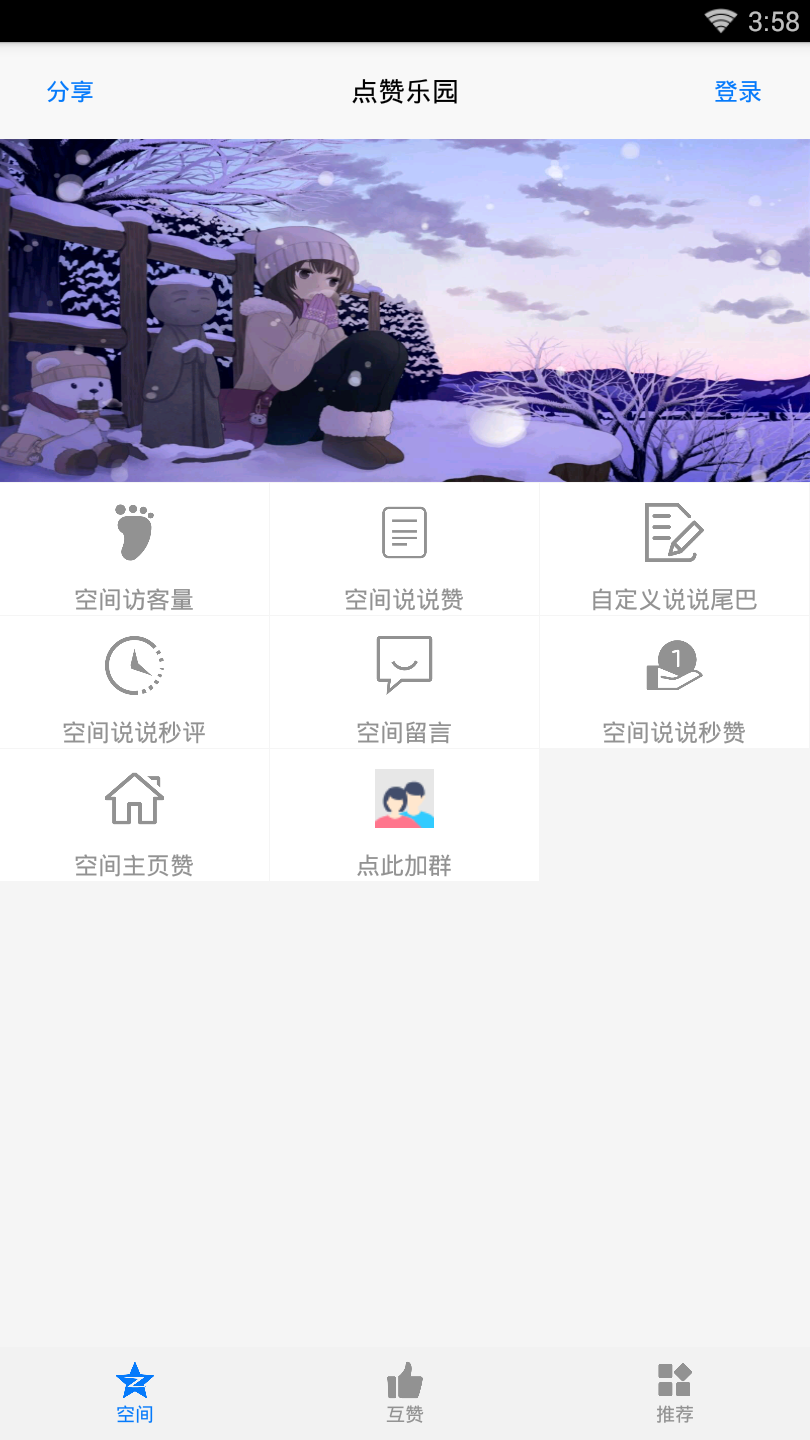This screenshot has width=810, height=1440.
Task: Tap the 自定义说说尾巴 edit icon
Action: [673, 533]
